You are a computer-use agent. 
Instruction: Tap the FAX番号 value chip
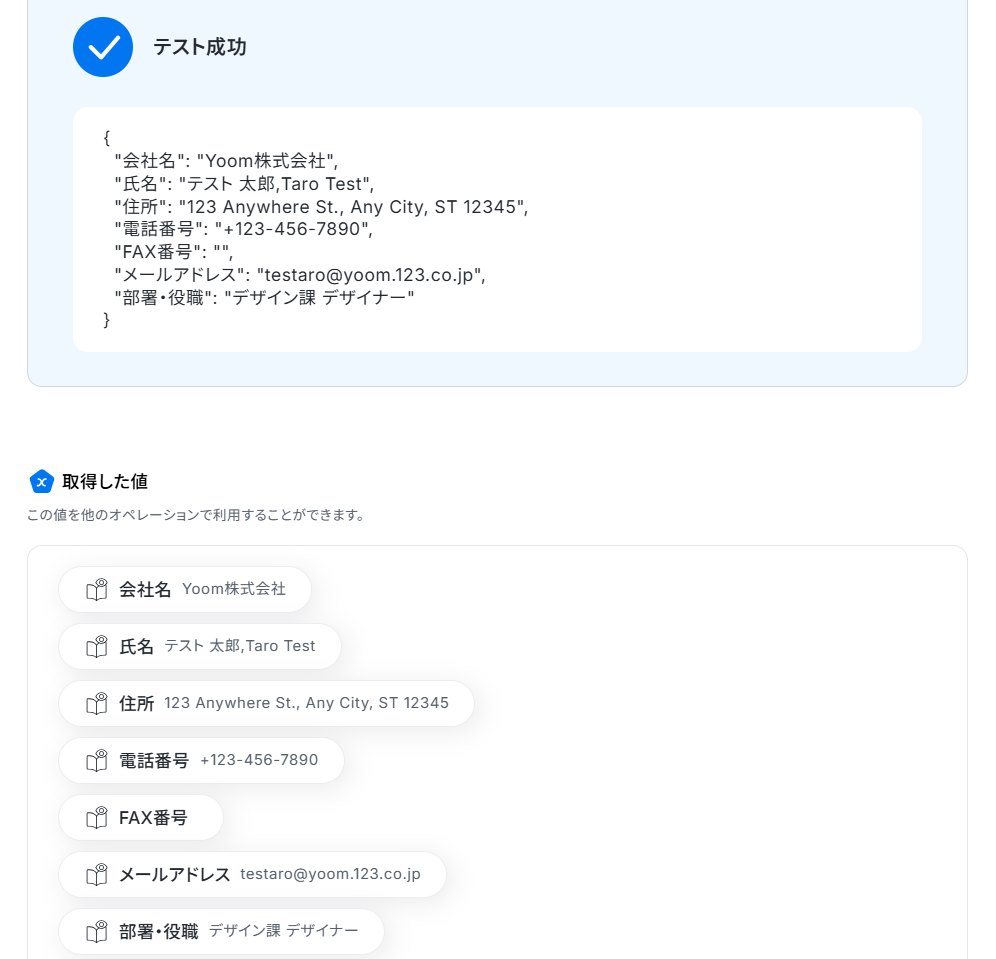[141, 817]
